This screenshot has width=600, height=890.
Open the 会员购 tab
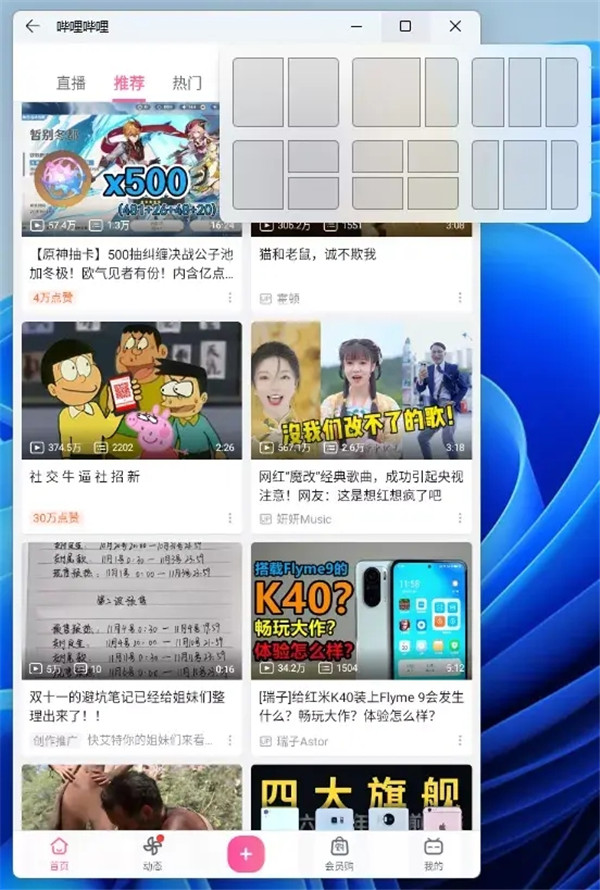click(339, 852)
